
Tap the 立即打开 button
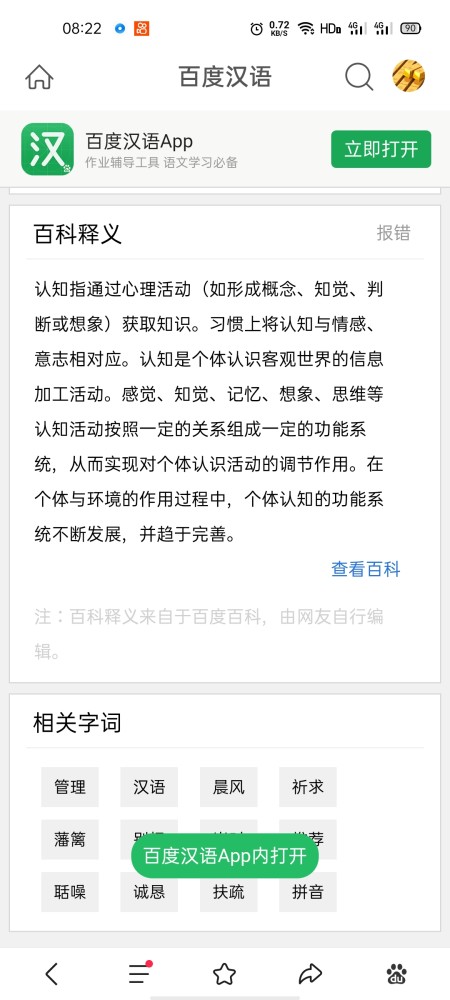pyautogui.click(x=381, y=149)
